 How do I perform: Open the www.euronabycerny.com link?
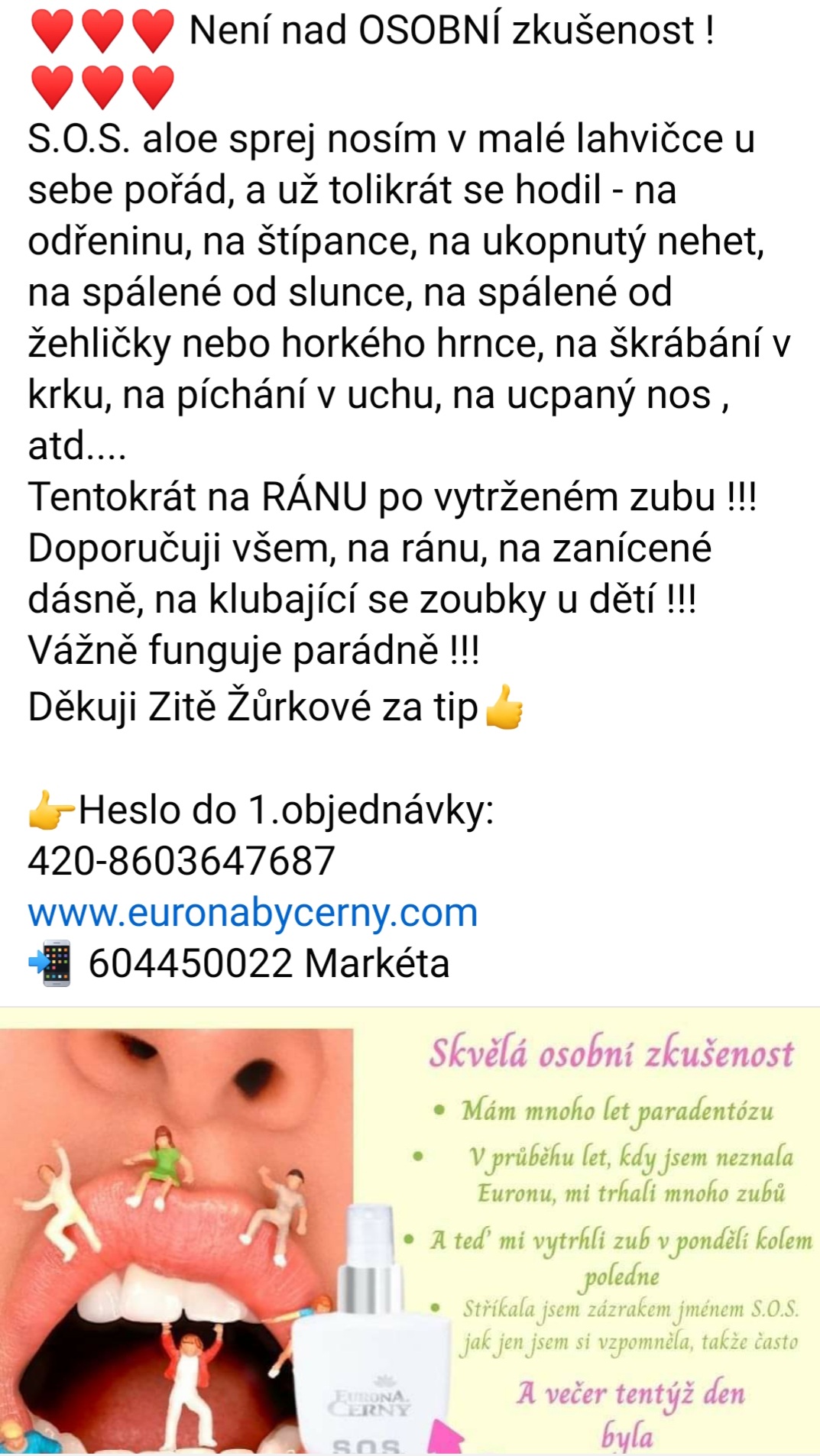tap(253, 912)
